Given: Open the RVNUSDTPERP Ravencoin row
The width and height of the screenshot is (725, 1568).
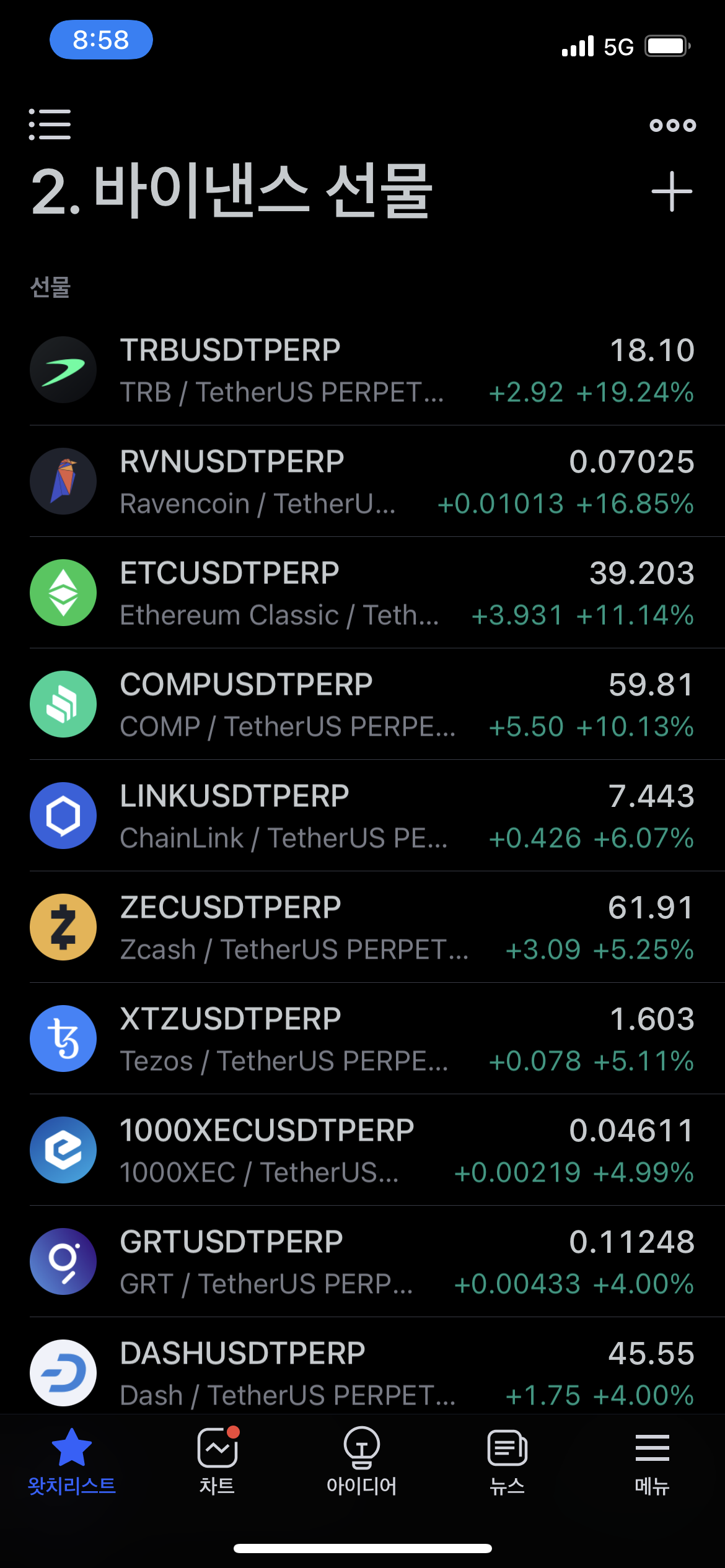Looking at the screenshot, I should 362,481.
